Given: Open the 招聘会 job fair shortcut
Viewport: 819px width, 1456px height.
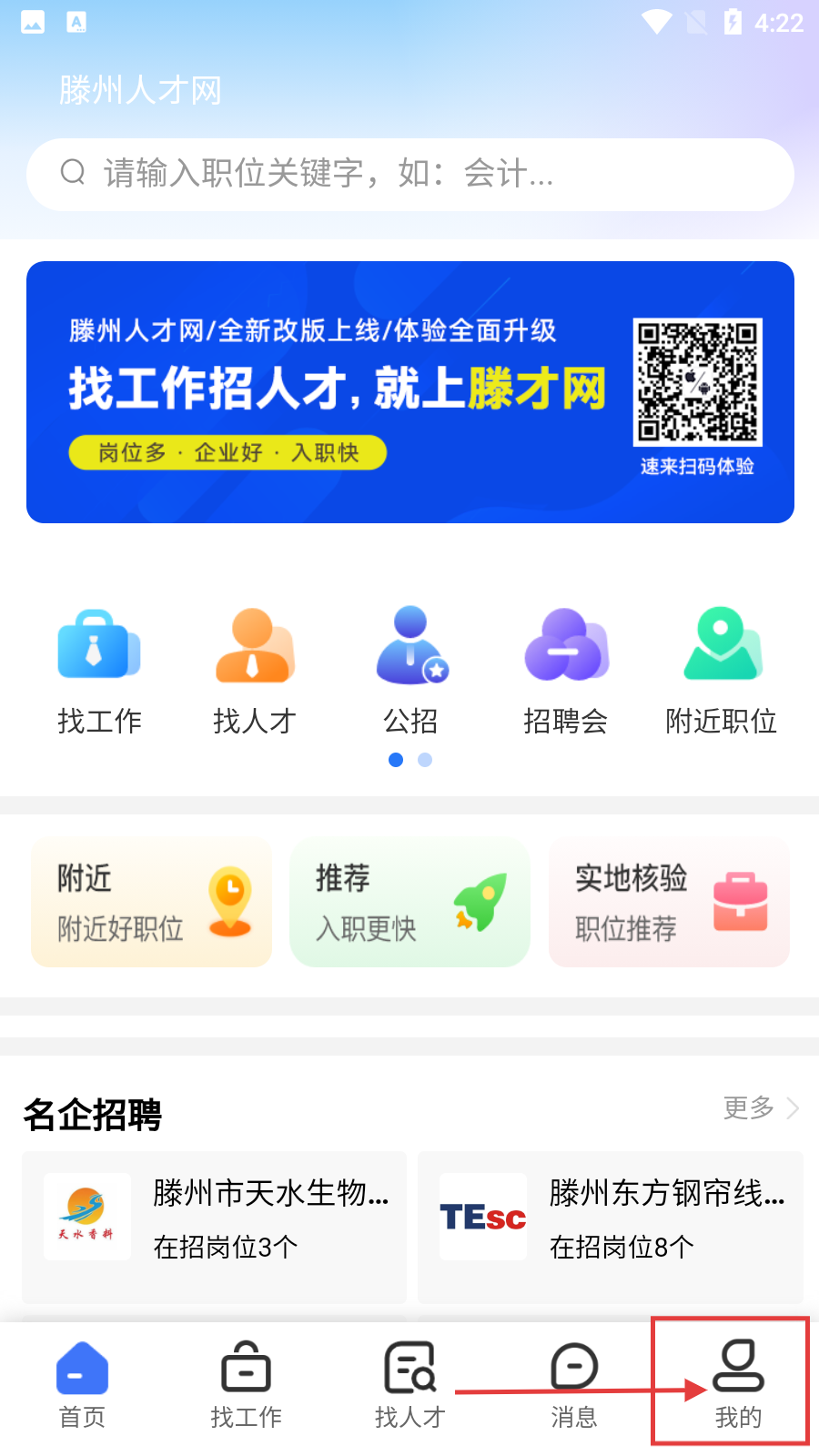Looking at the screenshot, I should (565, 671).
